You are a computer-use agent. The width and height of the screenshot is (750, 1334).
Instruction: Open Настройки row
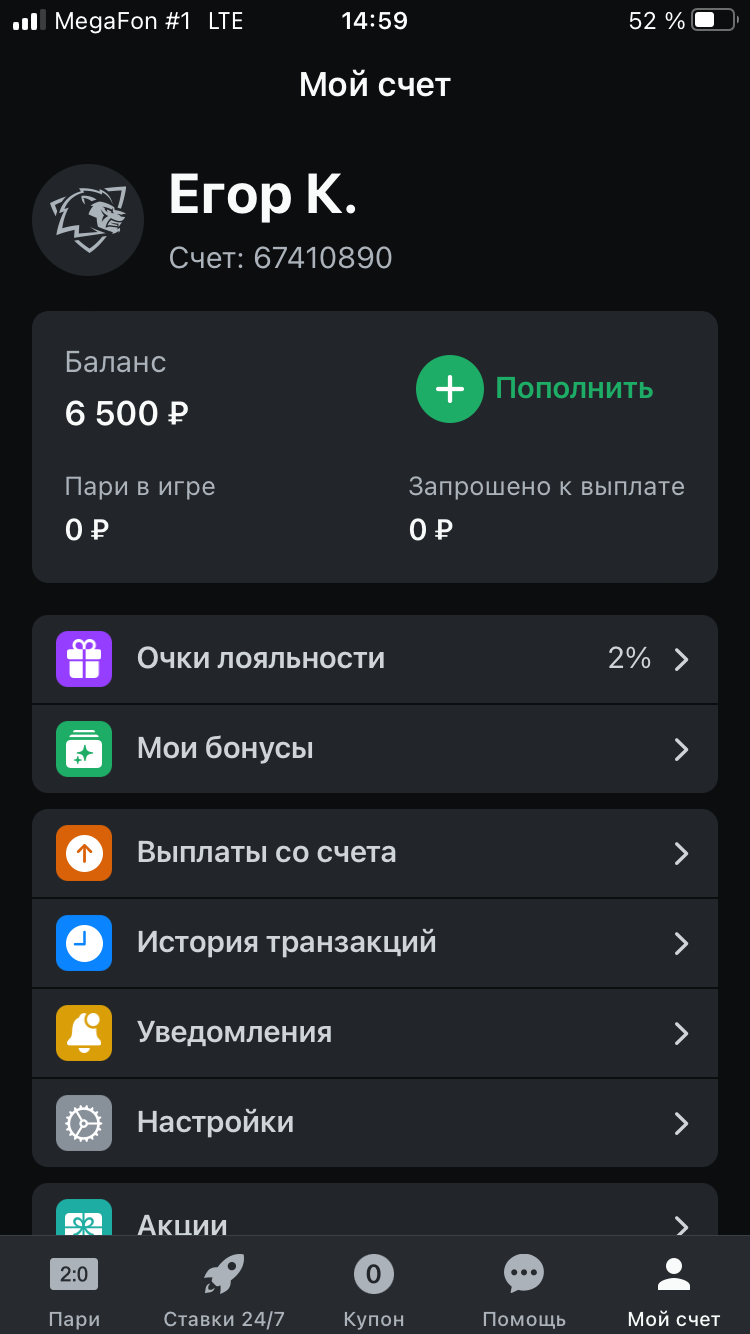(375, 1122)
